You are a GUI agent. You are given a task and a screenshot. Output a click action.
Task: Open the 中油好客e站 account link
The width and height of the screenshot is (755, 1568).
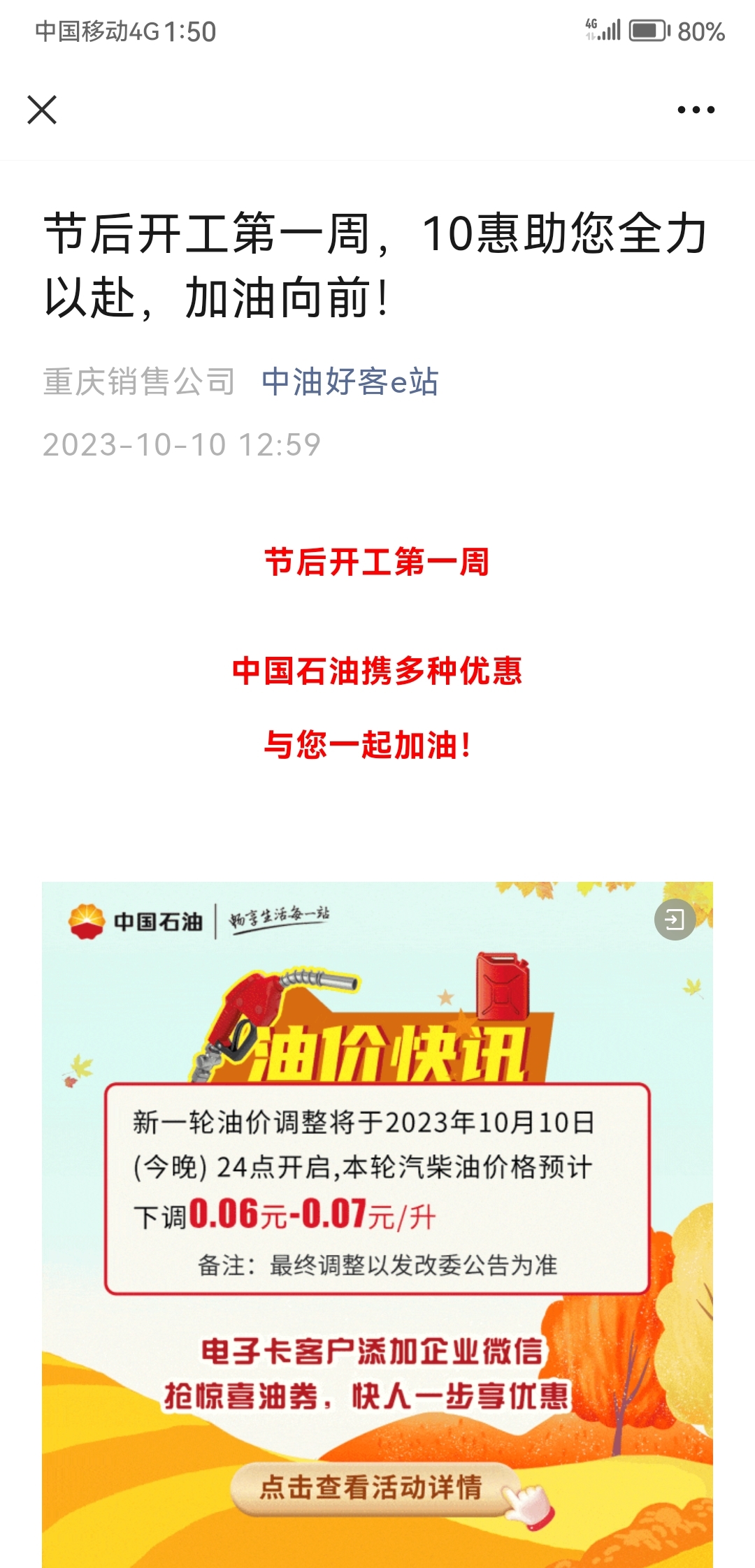click(x=350, y=382)
